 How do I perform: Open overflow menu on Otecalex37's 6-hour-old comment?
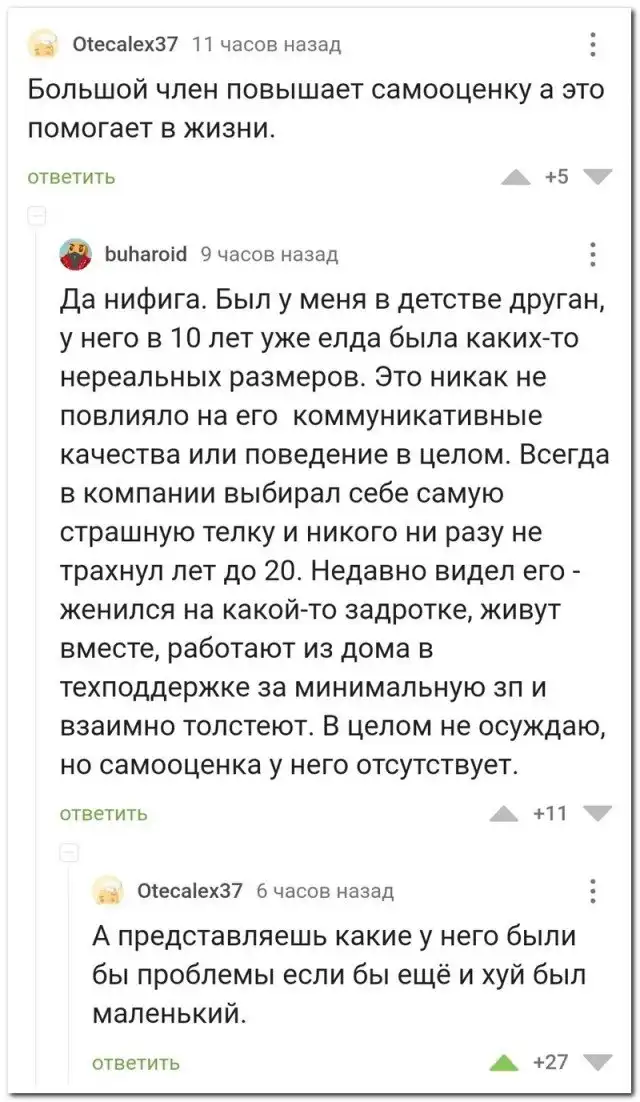(x=593, y=891)
